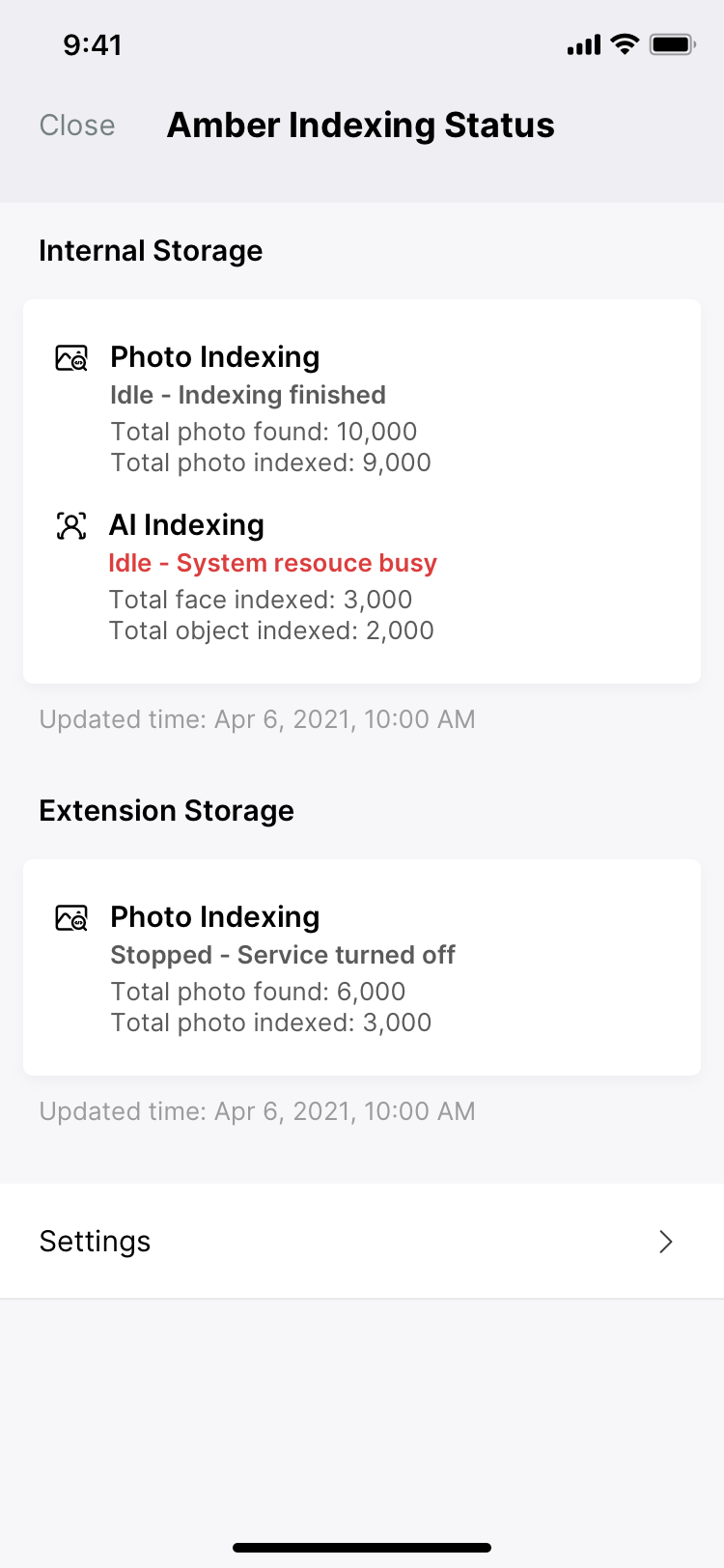The height and width of the screenshot is (1568, 724).
Task: Close the Amber Indexing Status screen
Action: [x=77, y=126]
